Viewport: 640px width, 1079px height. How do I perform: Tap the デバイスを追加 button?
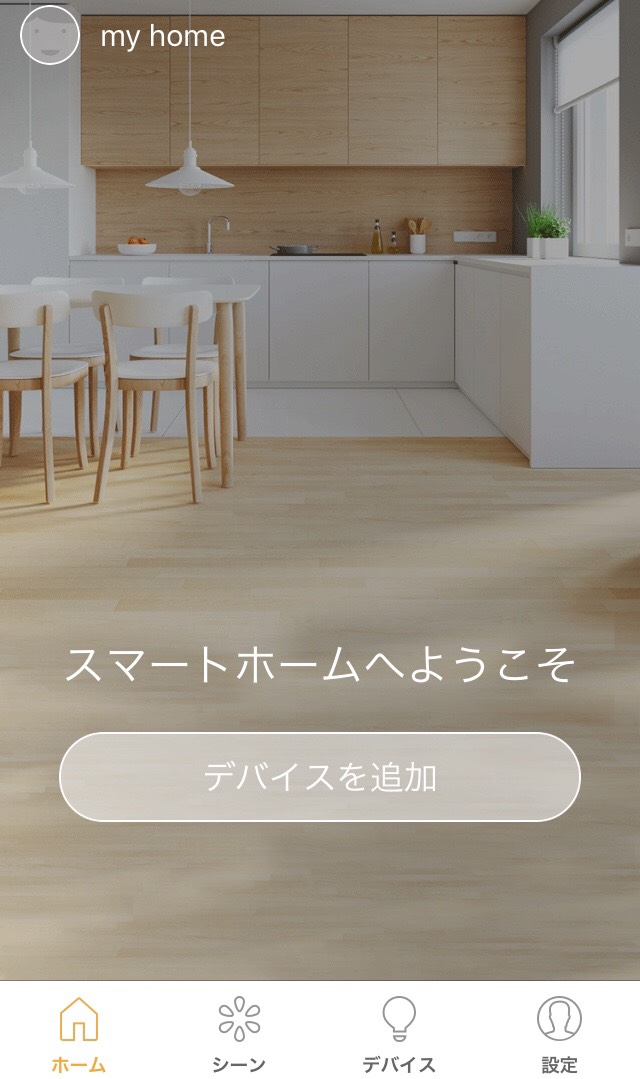coord(320,777)
